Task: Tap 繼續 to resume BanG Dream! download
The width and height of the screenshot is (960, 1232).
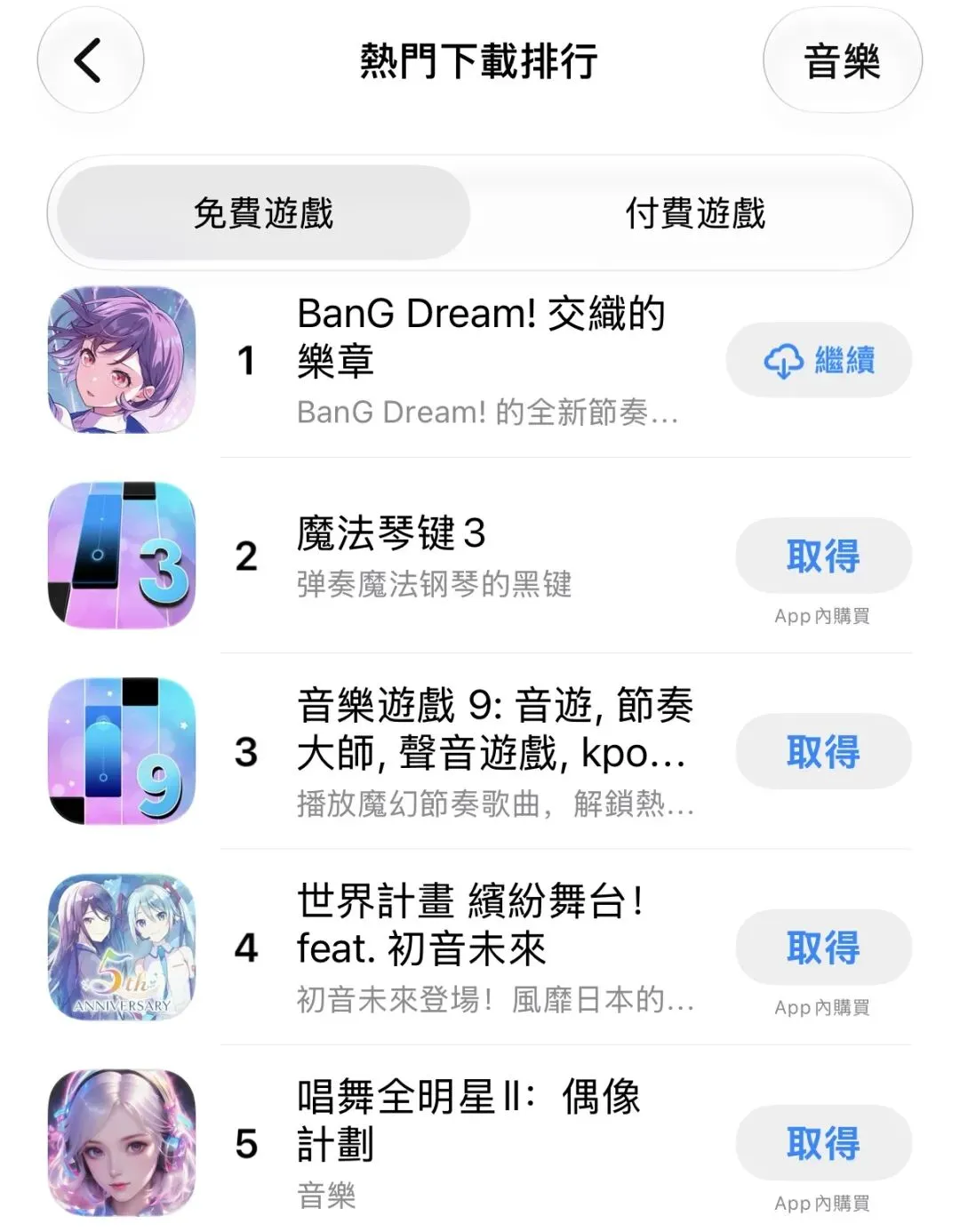Action: tap(819, 360)
